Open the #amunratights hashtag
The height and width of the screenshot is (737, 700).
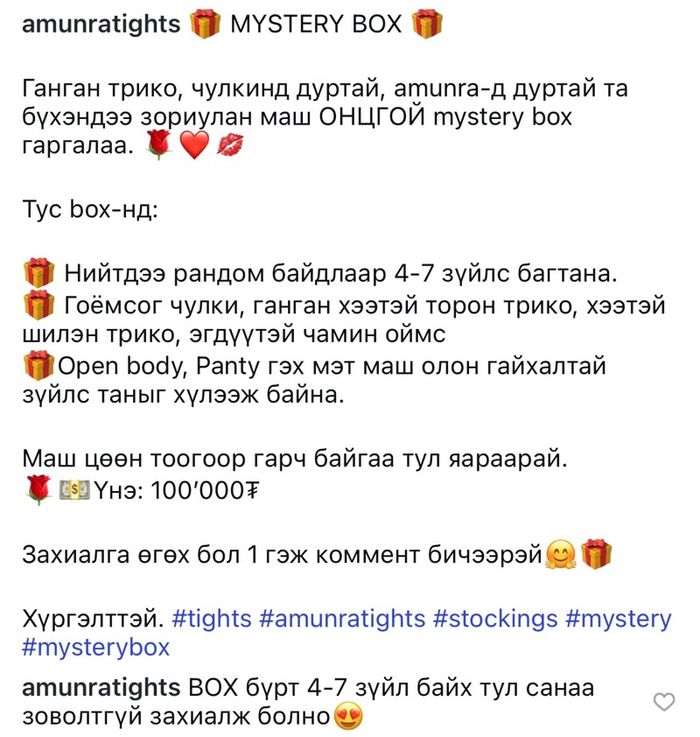click(x=342, y=619)
